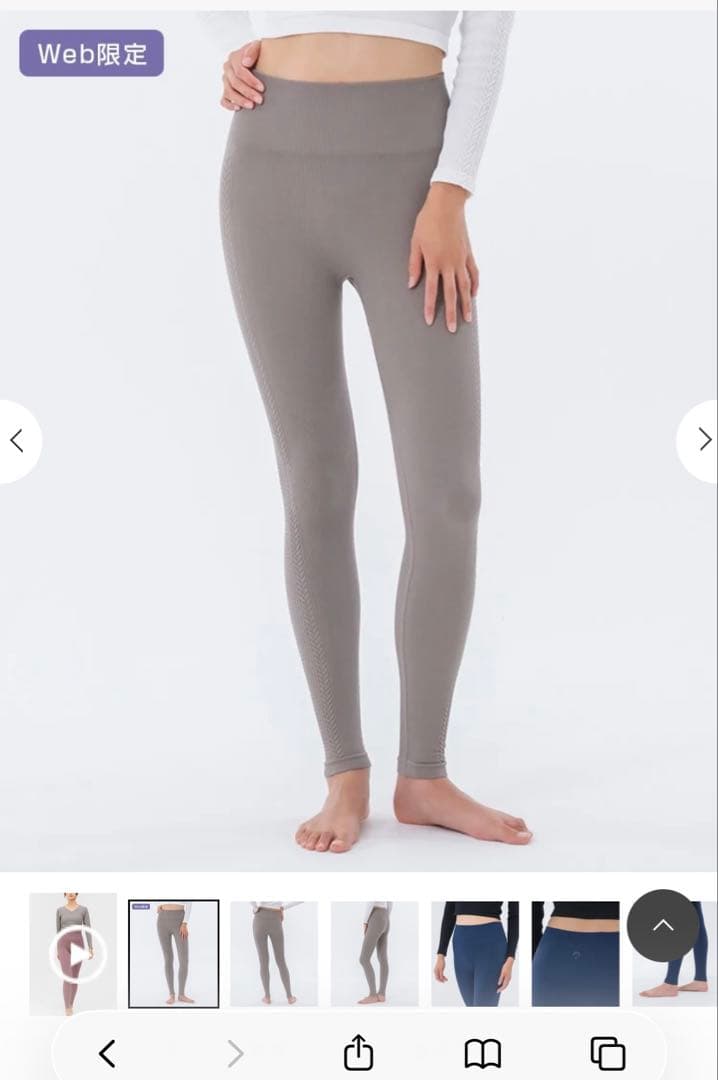The image size is (718, 1080).
Task: Select the navy leggings front-view thumbnail
Action: point(475,953)
